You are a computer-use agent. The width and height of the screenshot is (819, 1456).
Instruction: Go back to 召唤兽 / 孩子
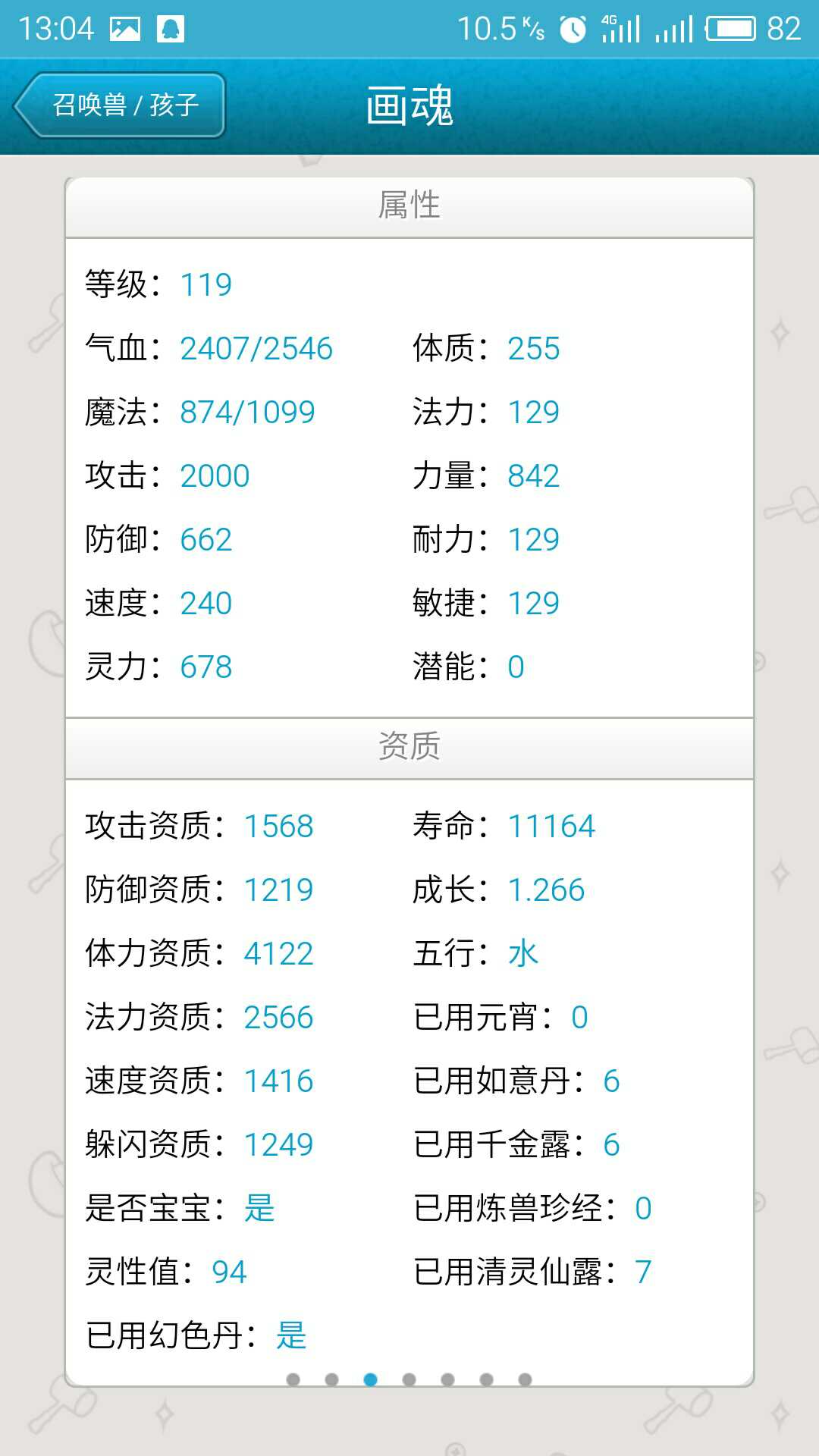pyautogui.click(x=120, y=105)
